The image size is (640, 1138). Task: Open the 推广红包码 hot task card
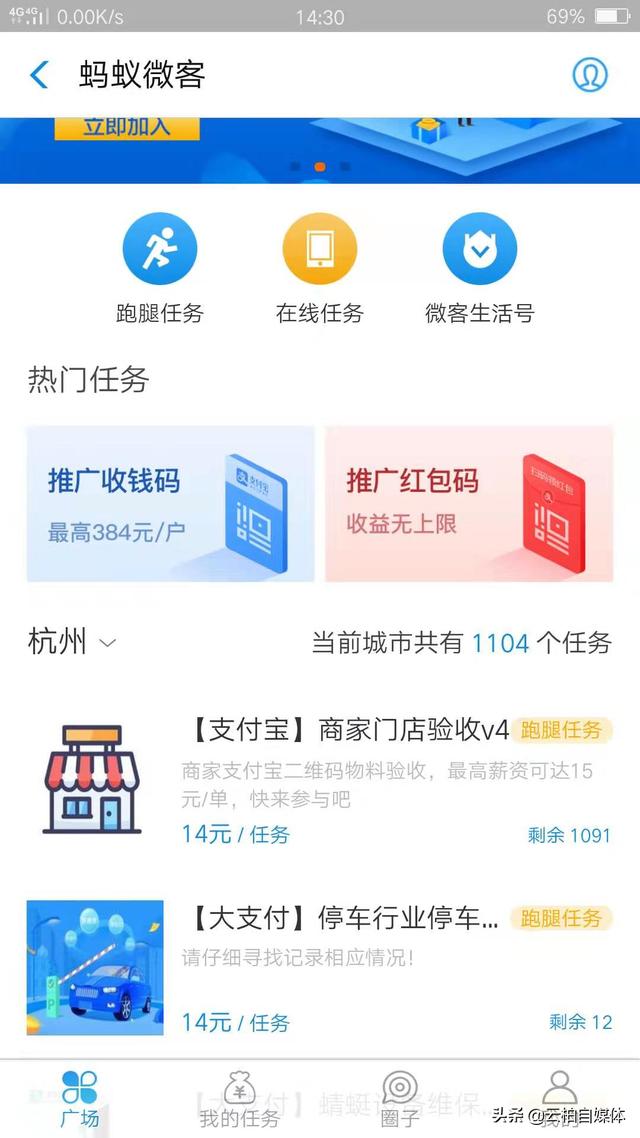click(x=469, y=504)
